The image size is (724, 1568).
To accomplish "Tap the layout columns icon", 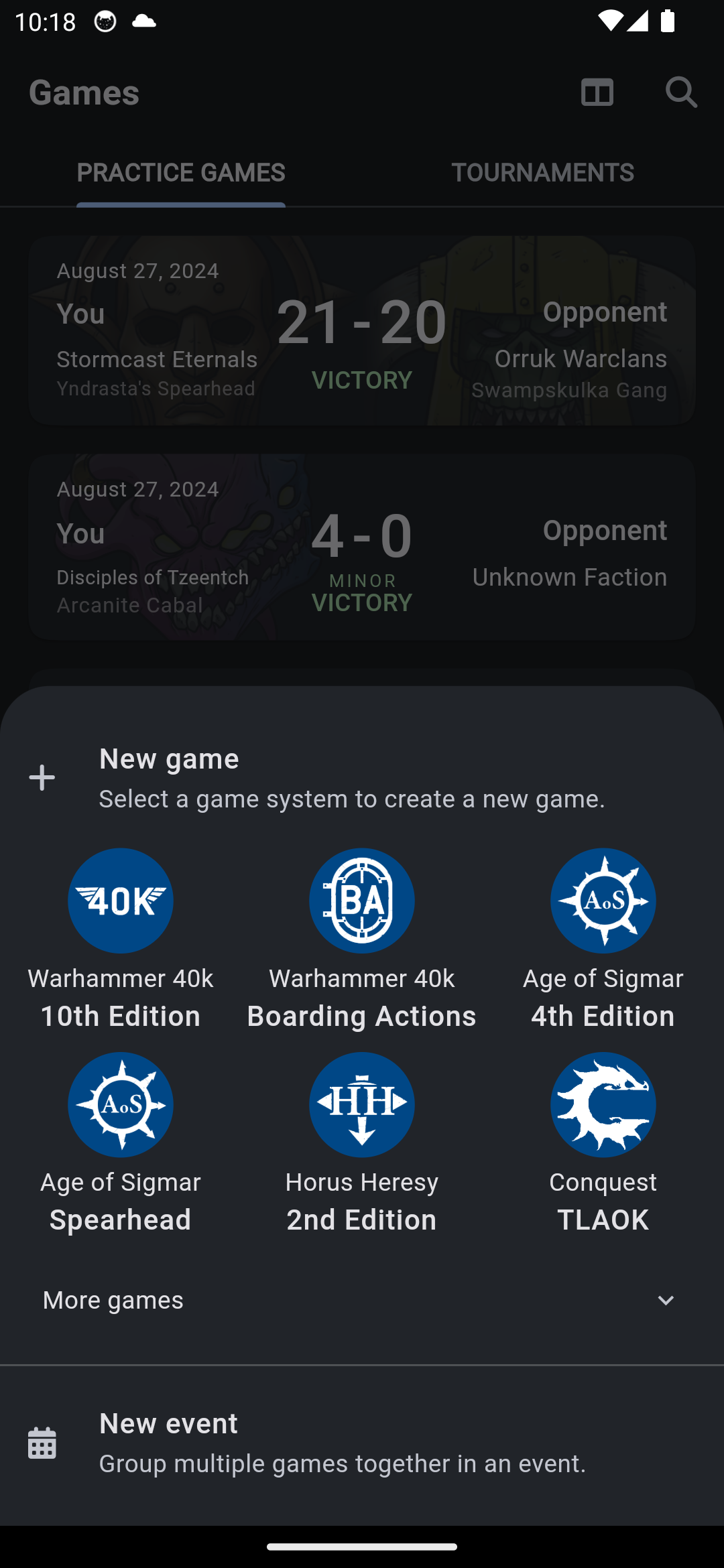I will tap(597, 92).
